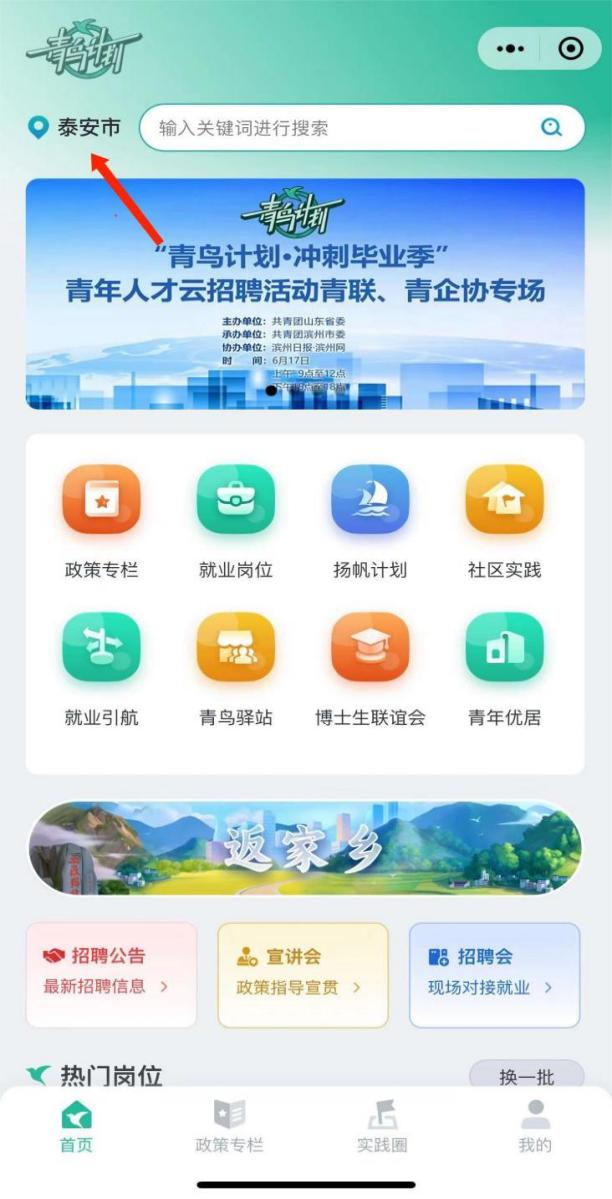Open 青鸟驿站
Image resolution: width=612 pixels, height=1199 pixels.
(236, 670)
